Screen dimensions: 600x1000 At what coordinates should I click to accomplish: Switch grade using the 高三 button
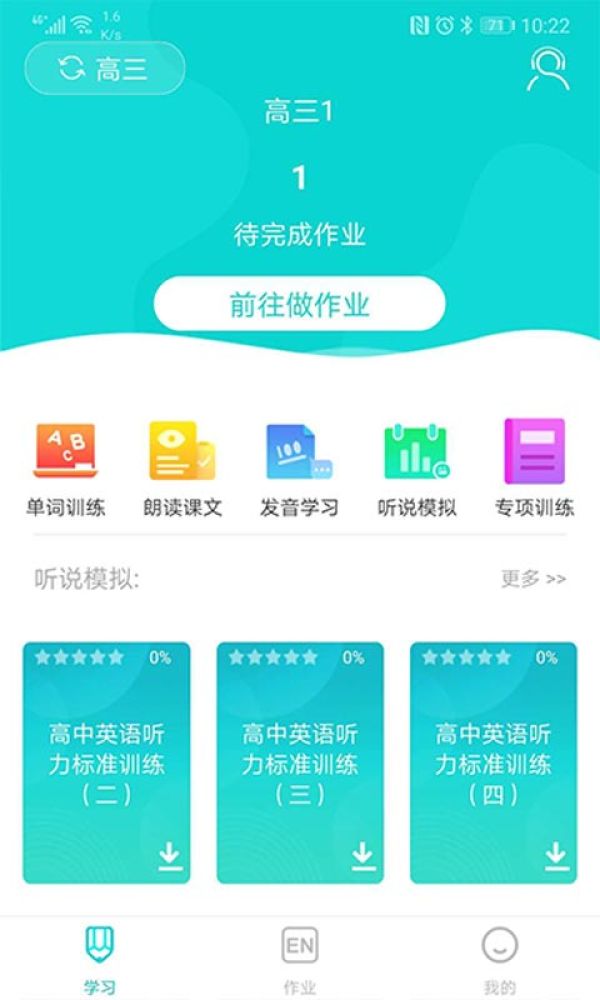pyautogui.click(x=105, y=68)
